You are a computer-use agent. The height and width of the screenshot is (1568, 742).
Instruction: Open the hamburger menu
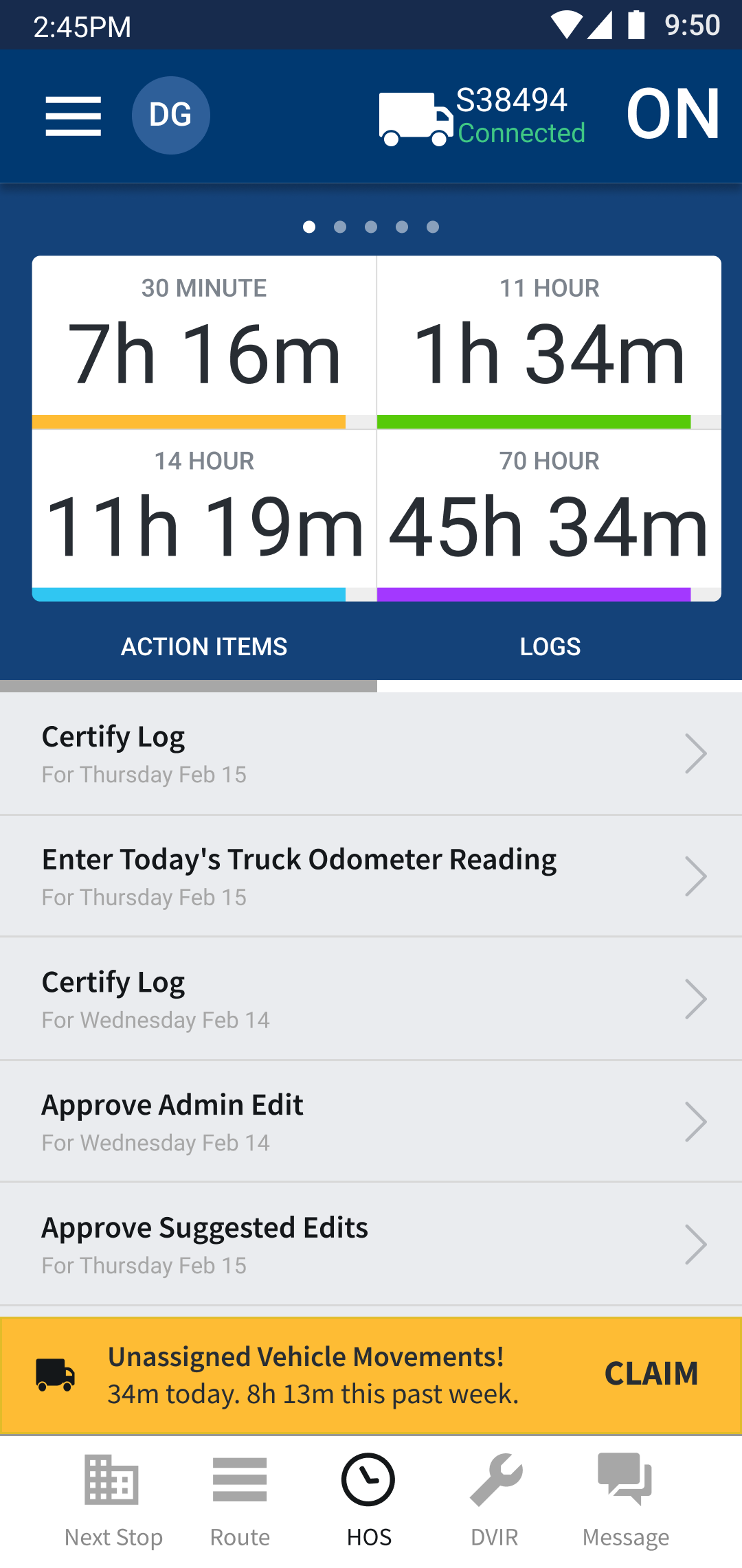(74, 115)
